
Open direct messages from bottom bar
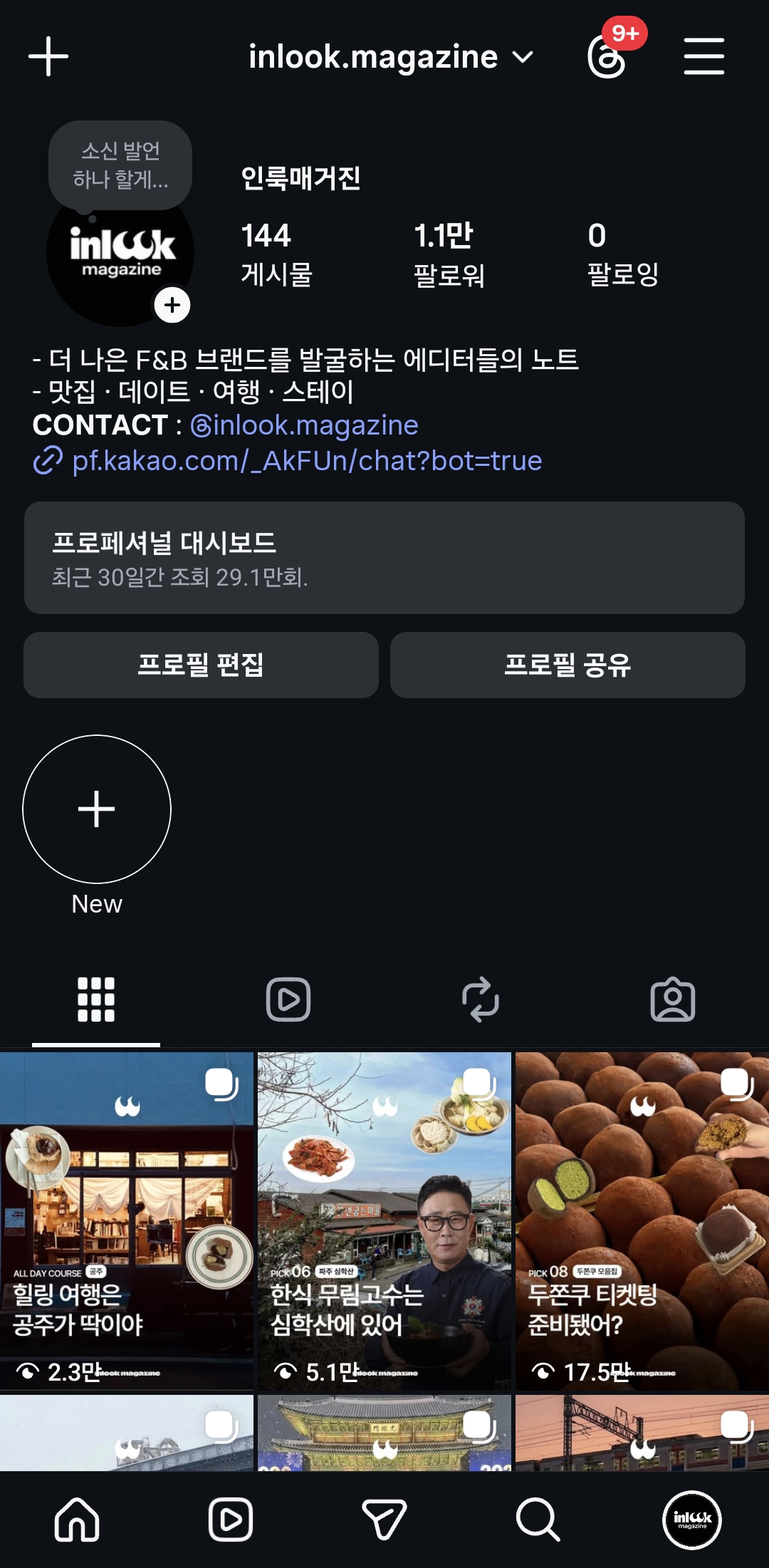(x=384, y=1520)
